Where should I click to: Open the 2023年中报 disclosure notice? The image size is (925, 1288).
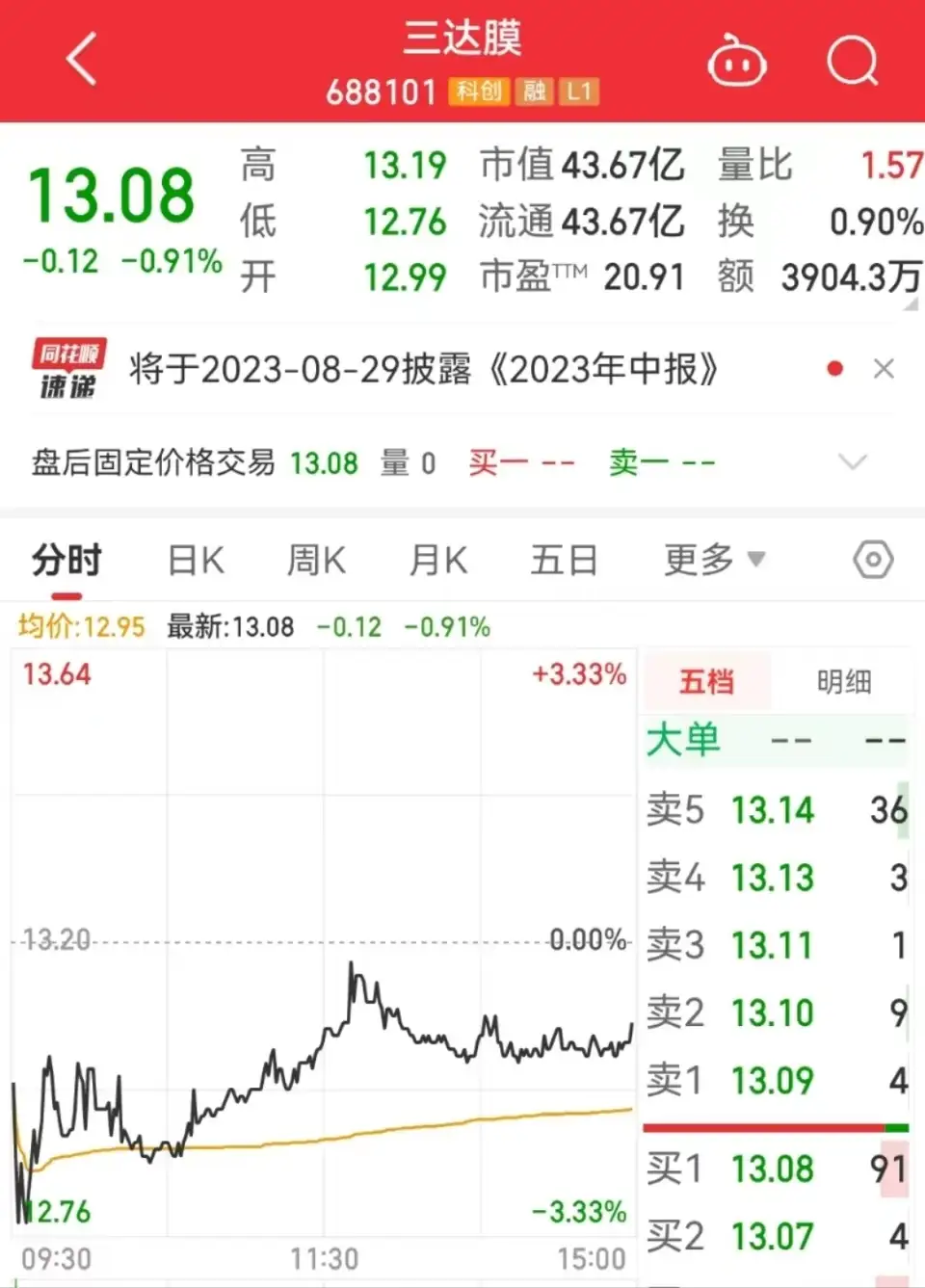(x=422, y=369)
